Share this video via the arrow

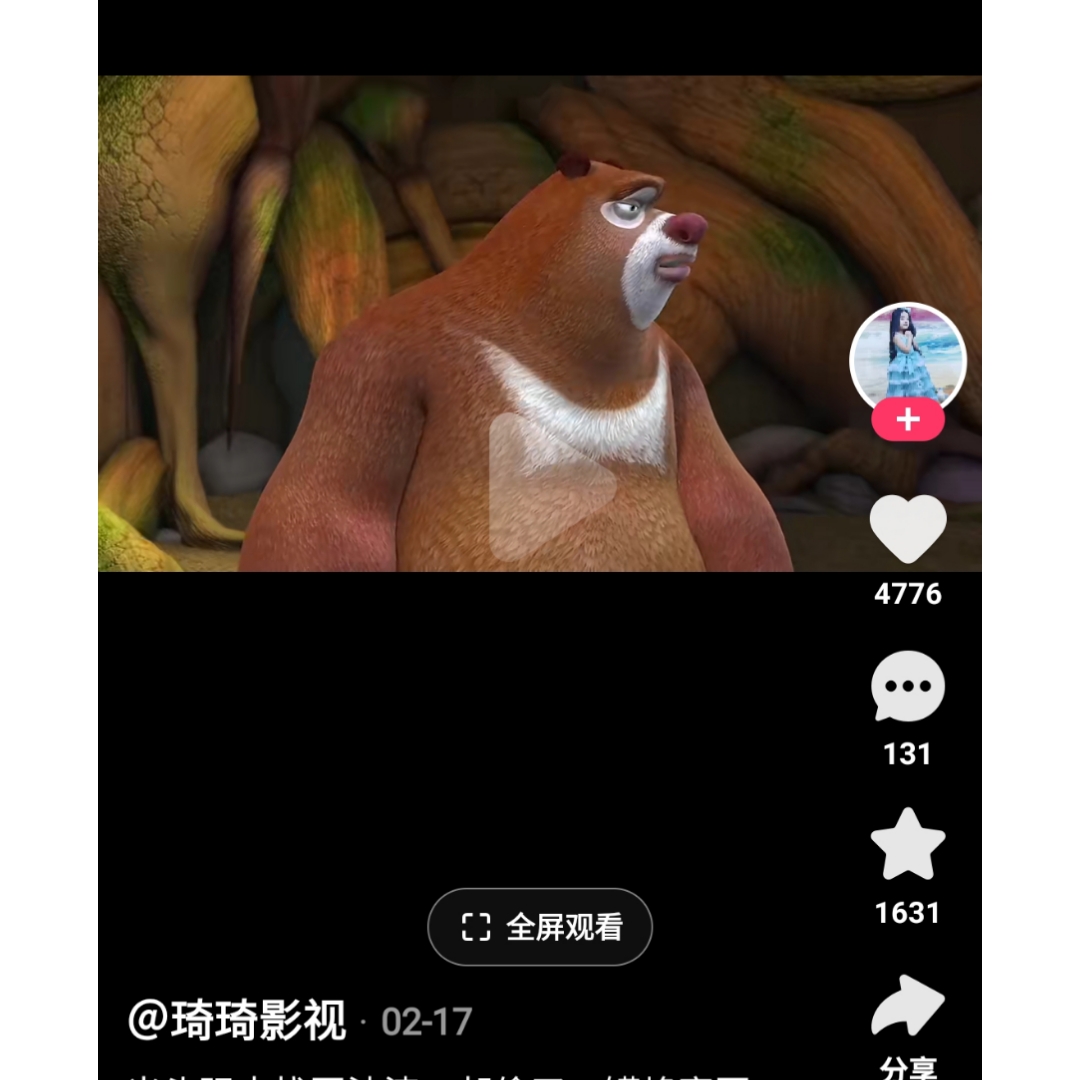[907, 1006]
